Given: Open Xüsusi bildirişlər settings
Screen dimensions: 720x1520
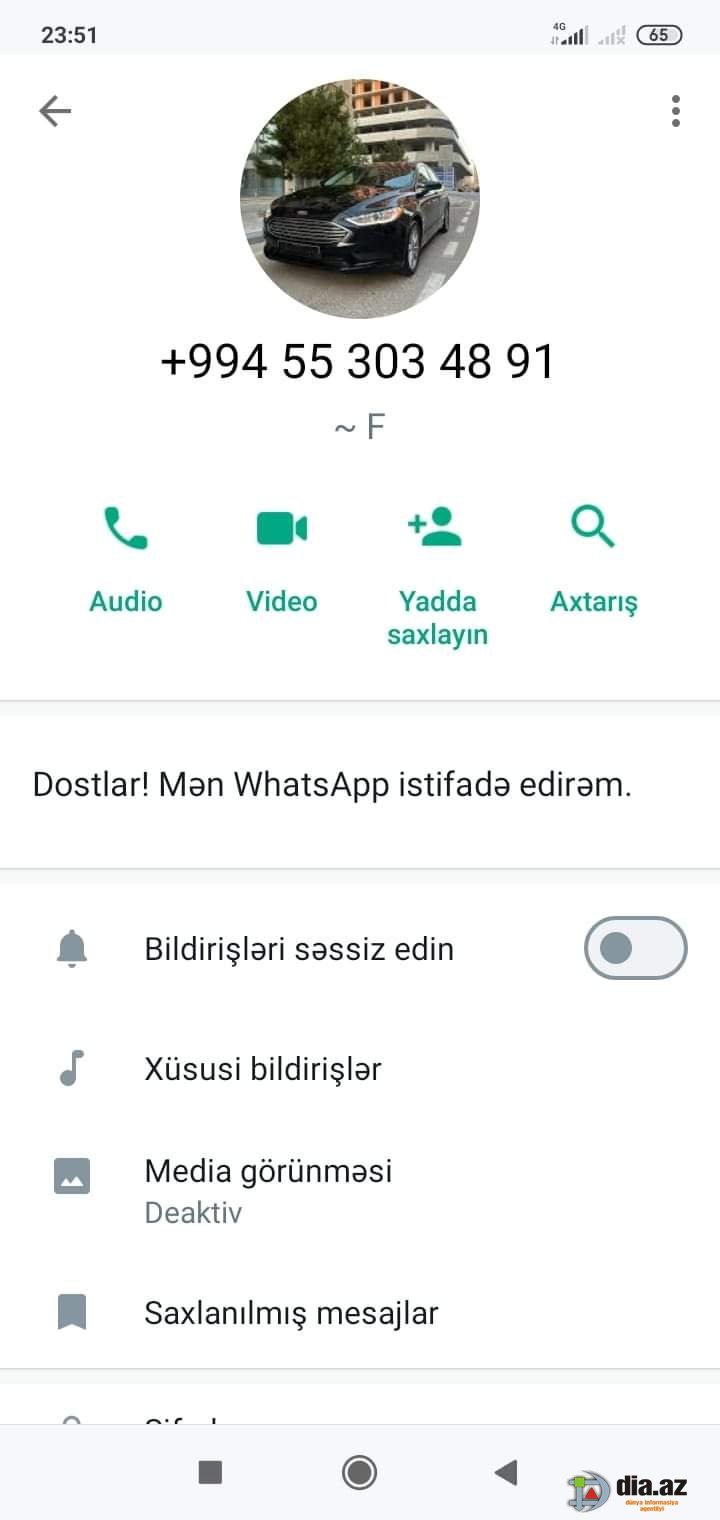Looking at the screenshot, I should coord(360,1069).
